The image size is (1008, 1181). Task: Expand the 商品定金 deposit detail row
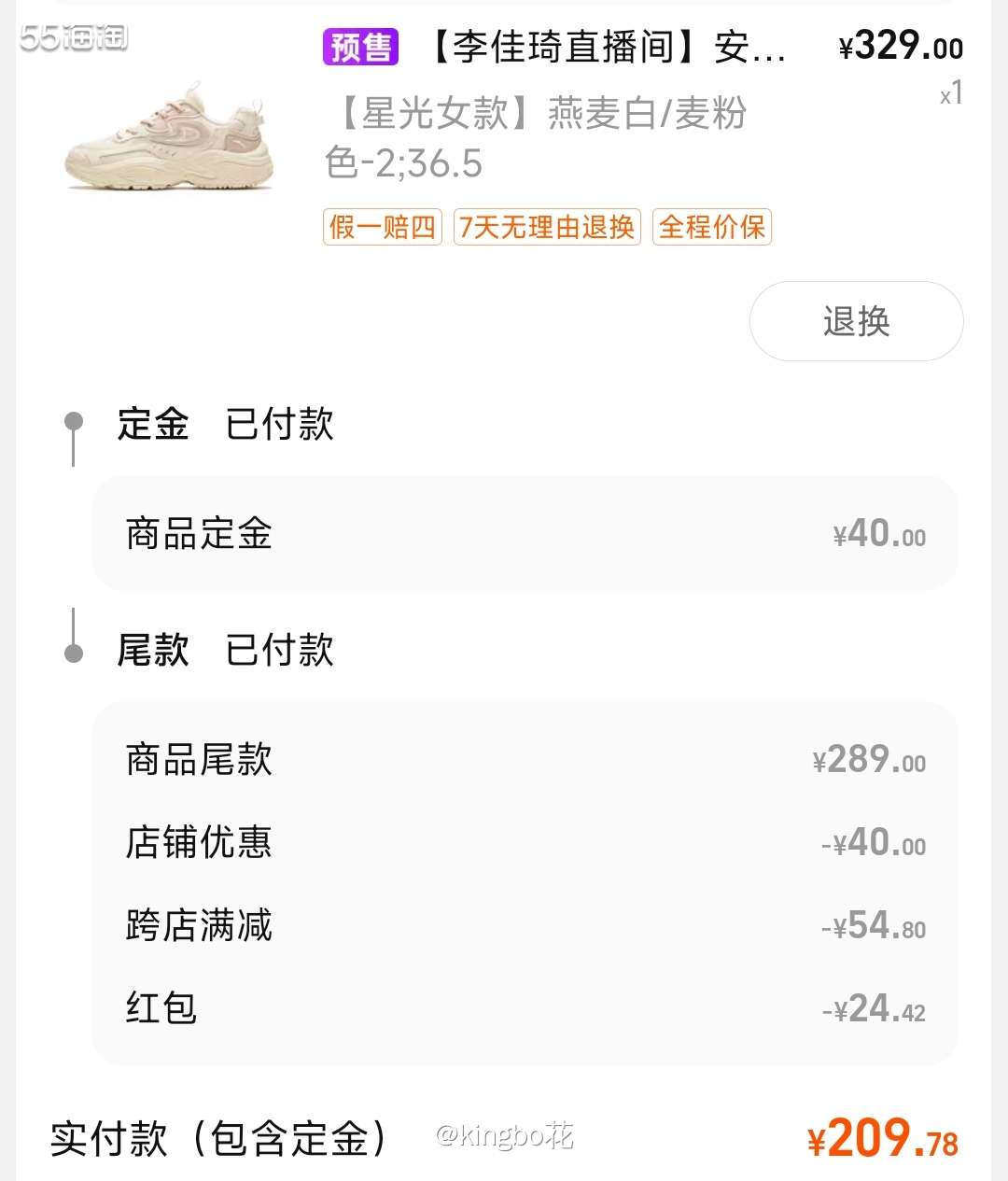tap(523, 533)
